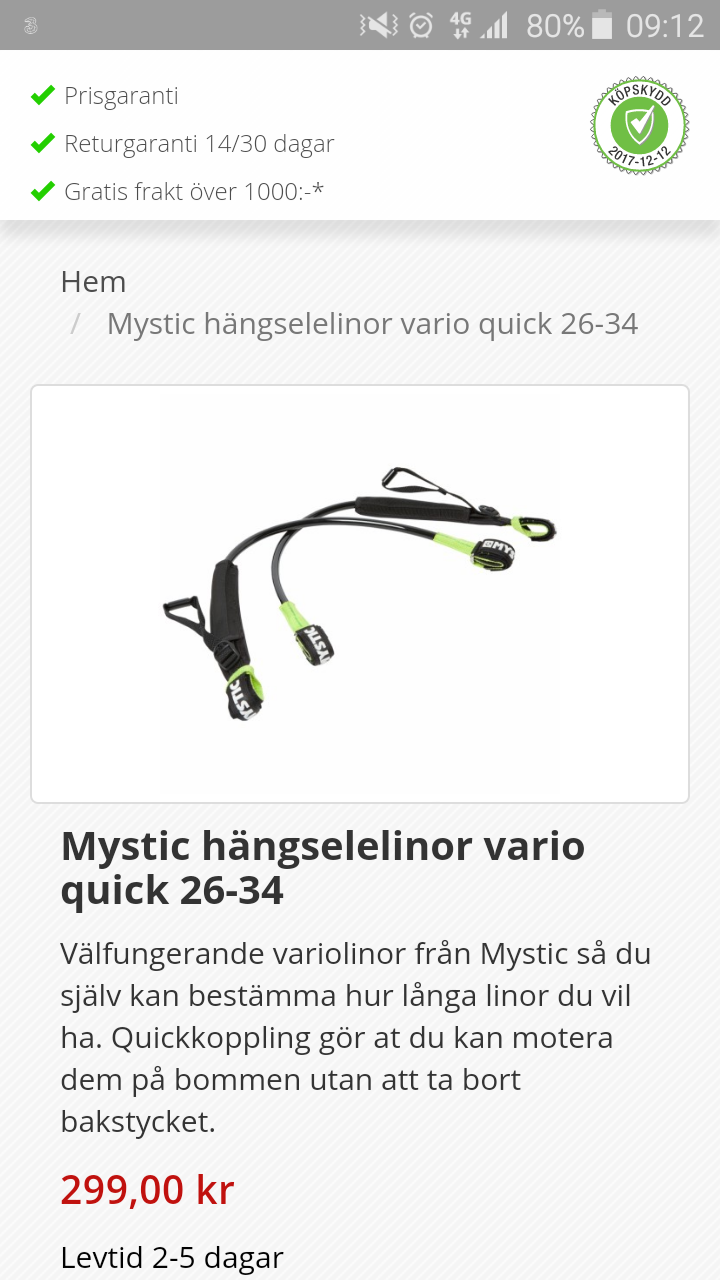Open the Mystic hängselelinor product image
The width and height of the screenshot is (720, 1280).
click(x=360, y=593)
